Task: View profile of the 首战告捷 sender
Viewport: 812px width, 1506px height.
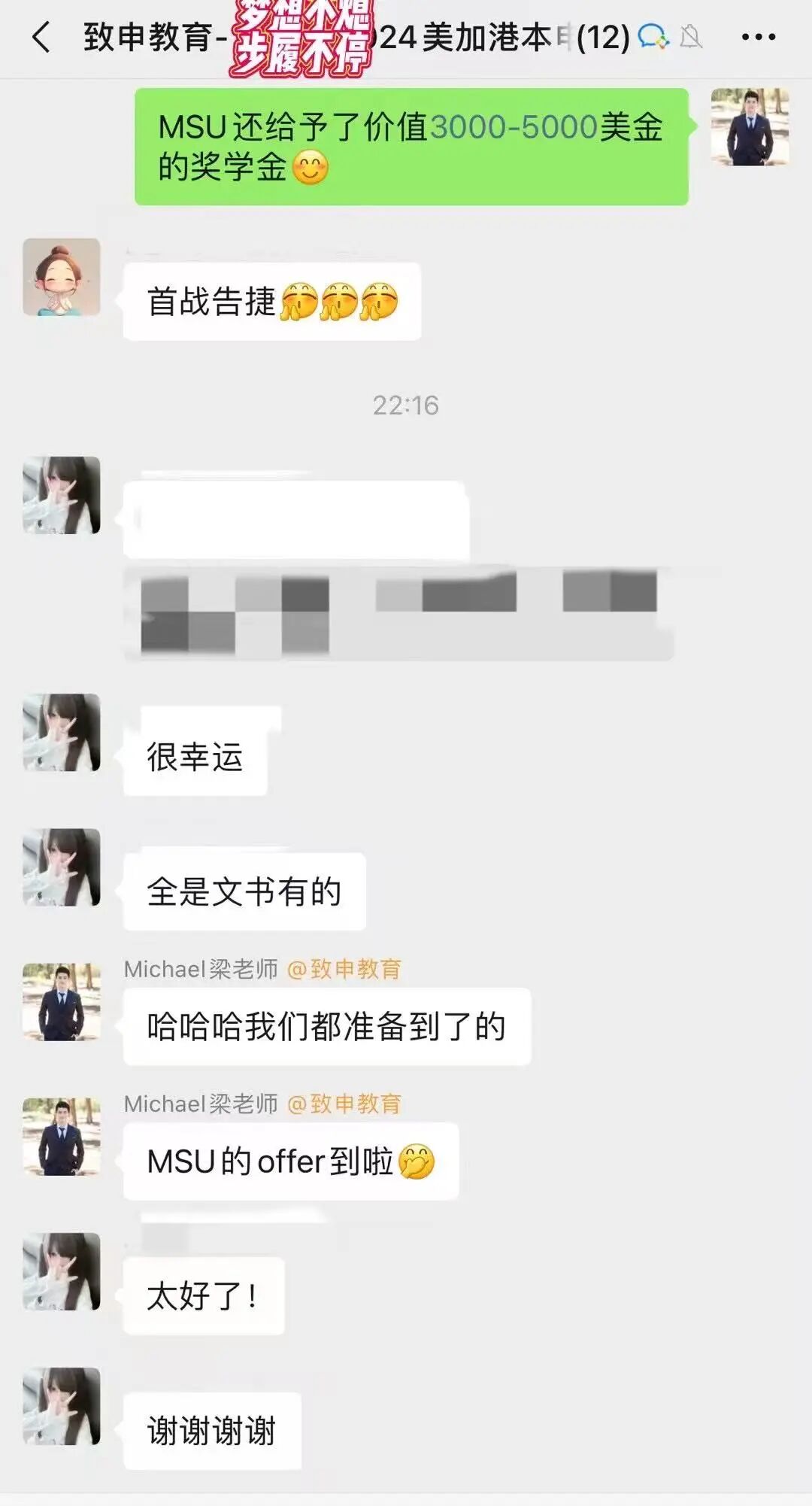Action: [62, 277]
